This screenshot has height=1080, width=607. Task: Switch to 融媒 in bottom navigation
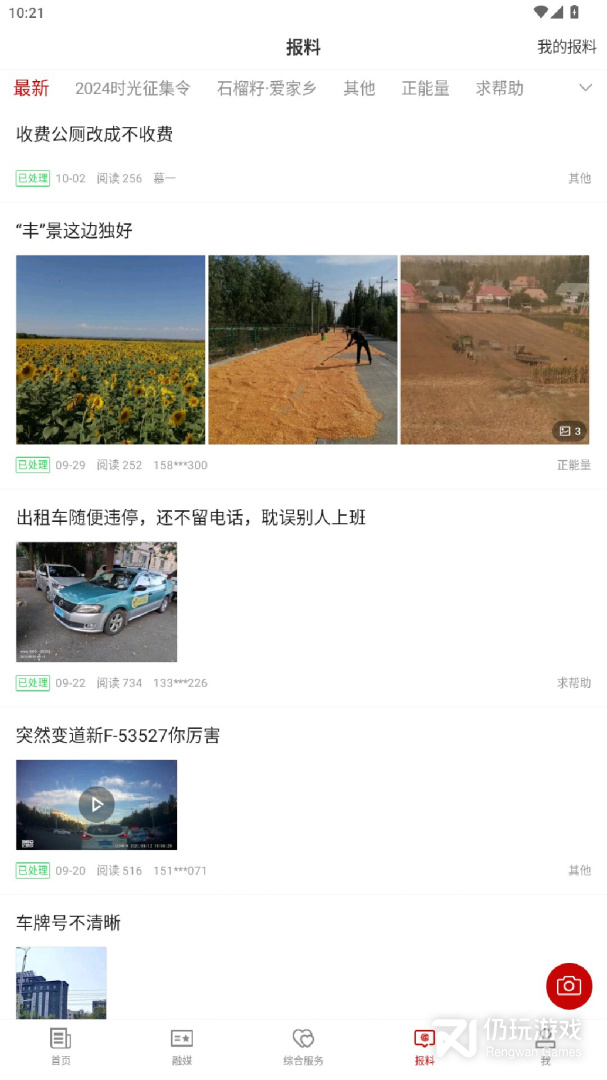pos(181,1046)
